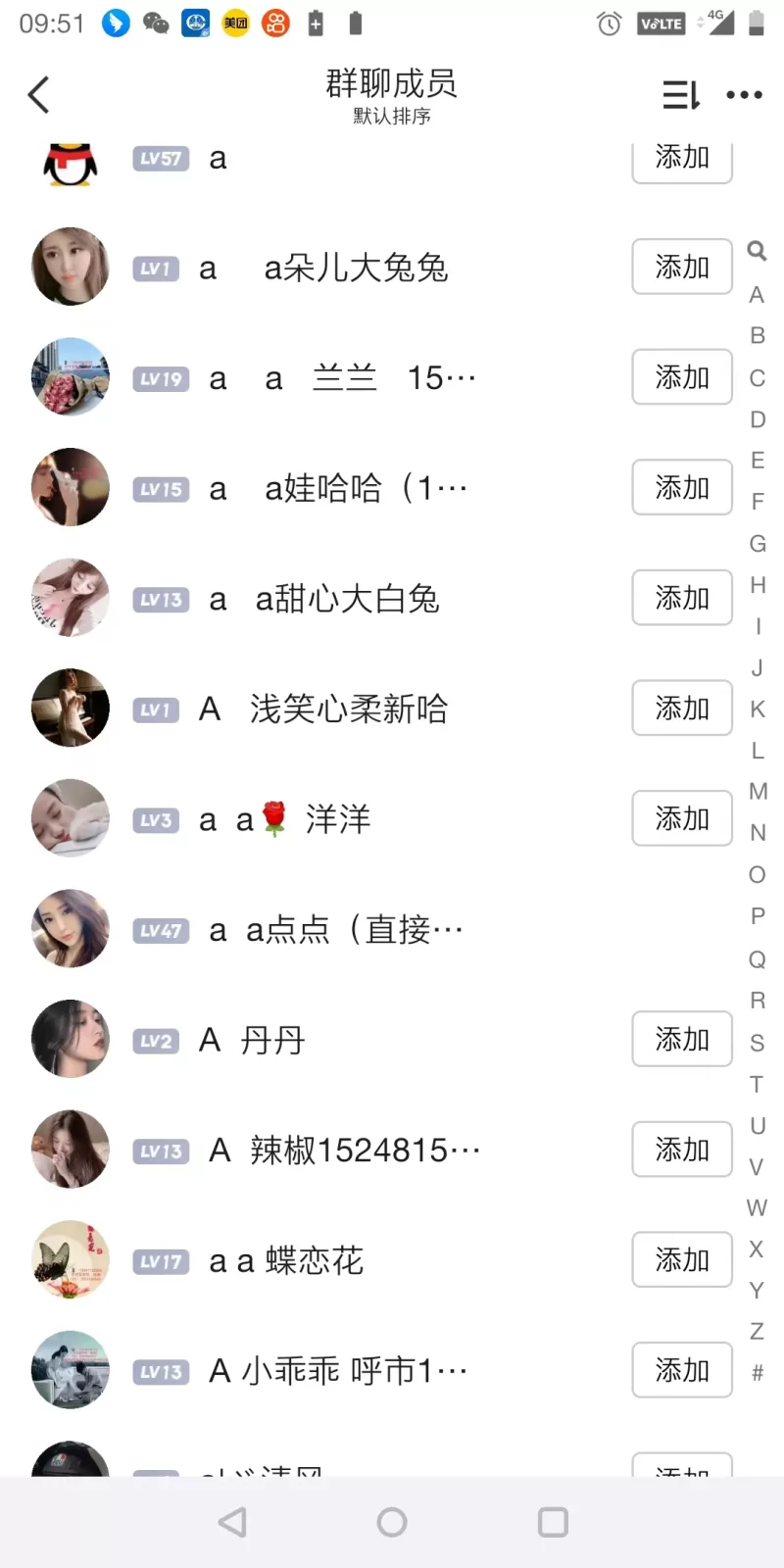Add member a朵儿大兔兔 as friend
The height and width of the screenshot is (1568, 784).
(x=681, y=267)
